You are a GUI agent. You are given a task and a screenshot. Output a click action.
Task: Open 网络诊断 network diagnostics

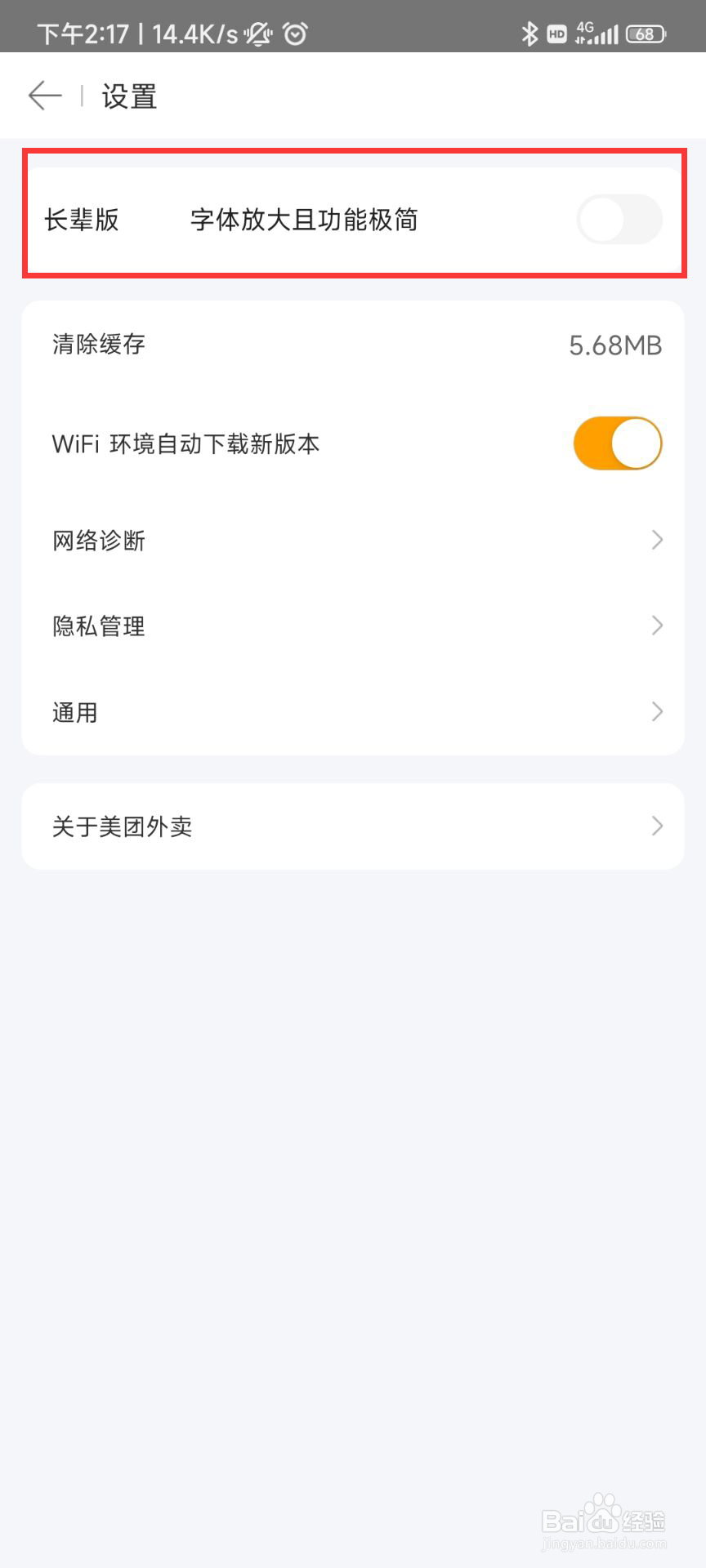353,540
